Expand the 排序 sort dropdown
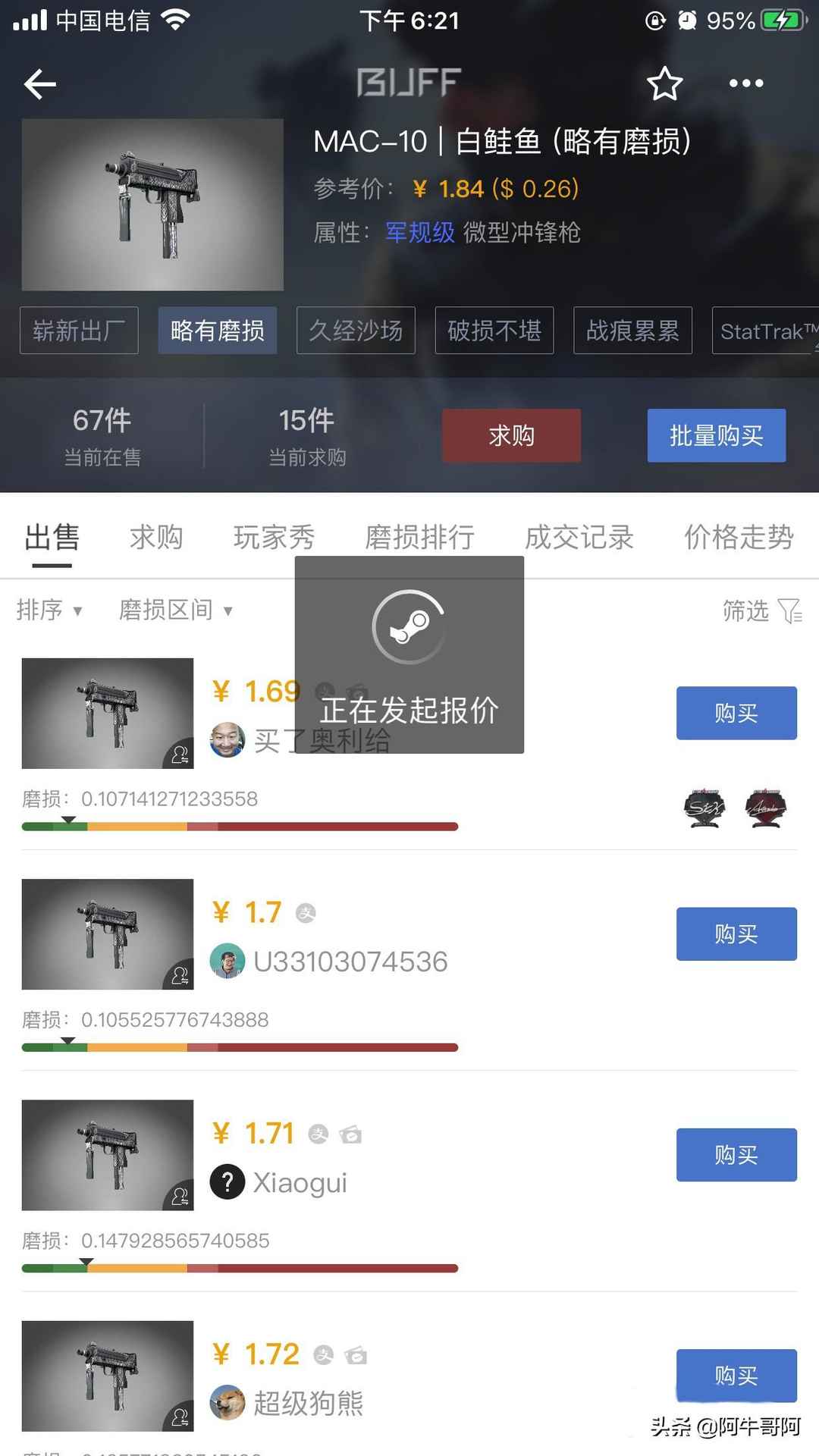 click(49, 610)
